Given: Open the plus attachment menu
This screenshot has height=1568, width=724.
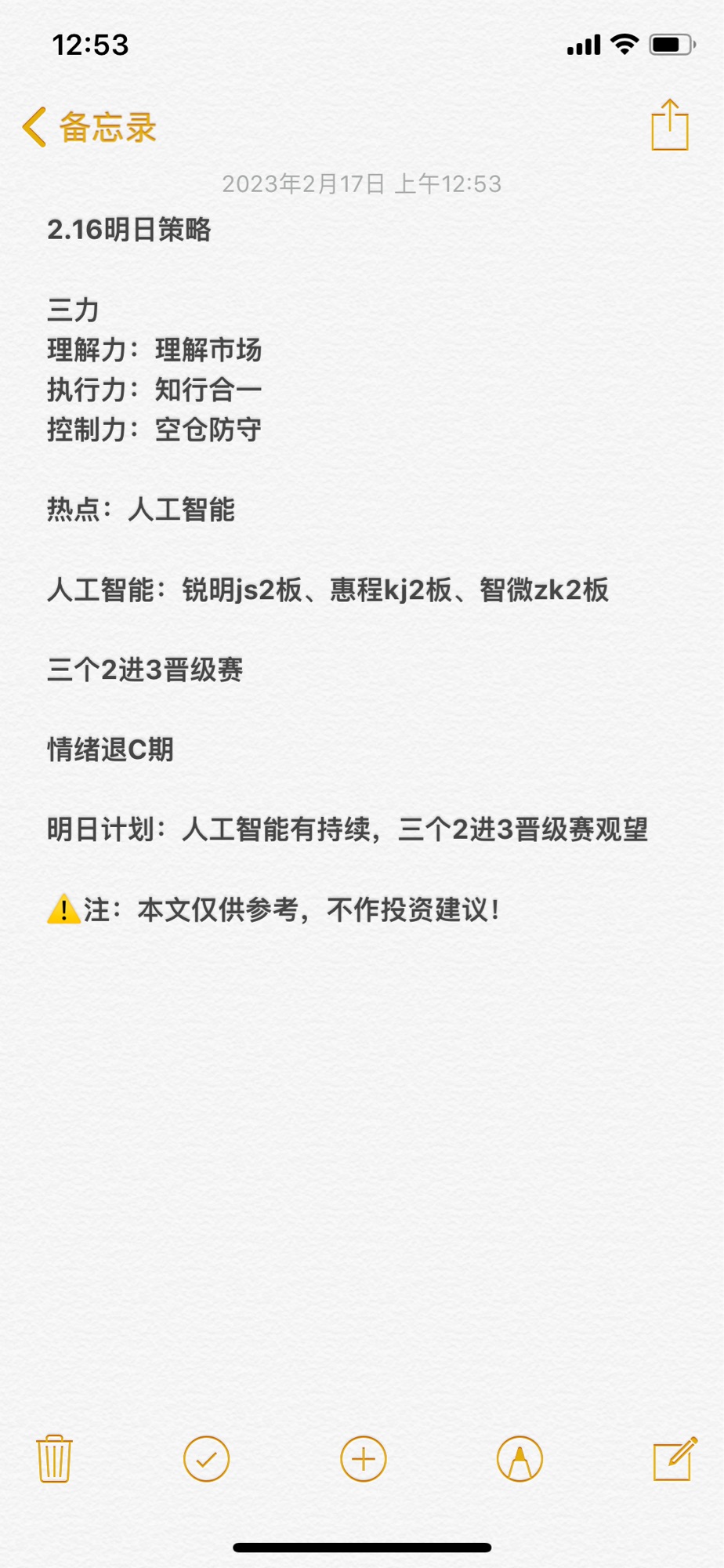Looking at the screenshot, I should 364,1459.
